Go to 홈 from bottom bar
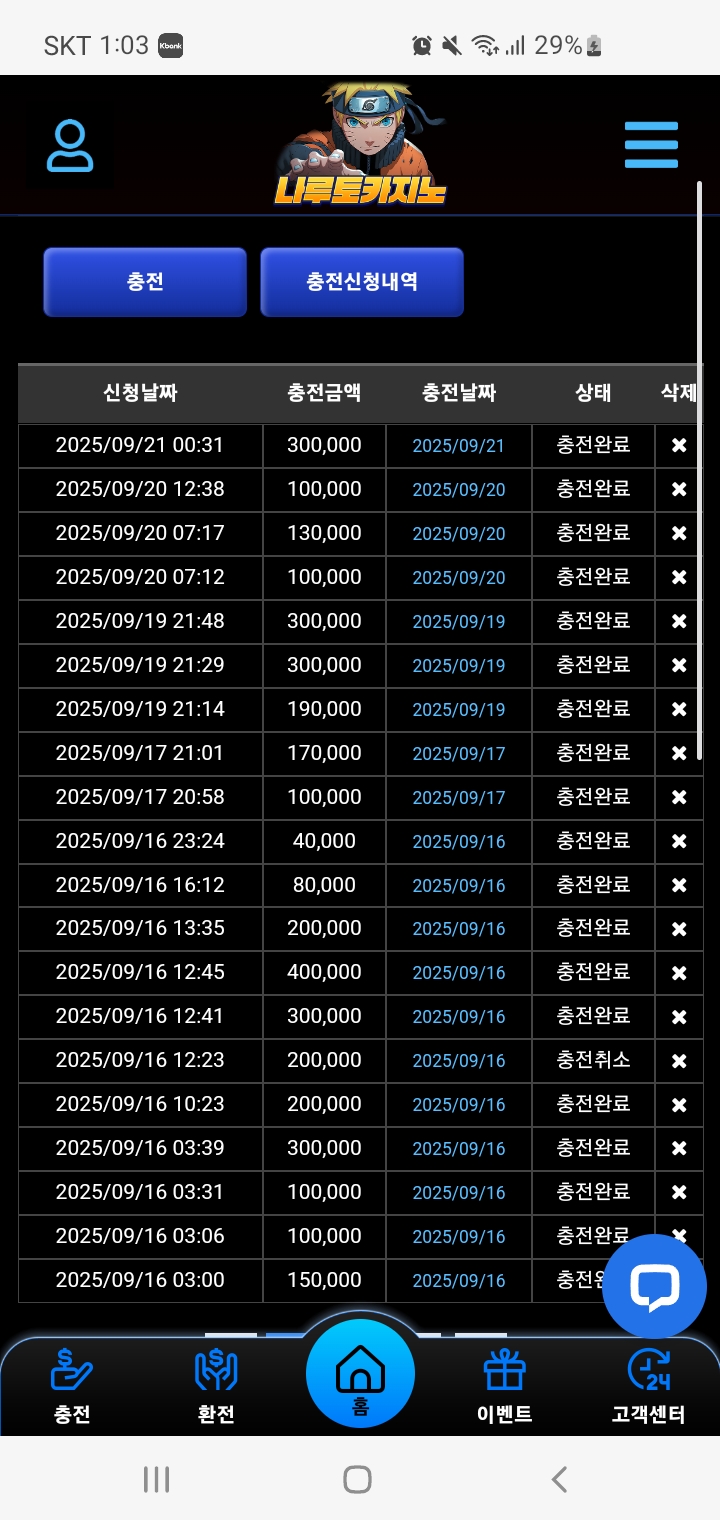720x1520 pixels. coord(360,1372)
